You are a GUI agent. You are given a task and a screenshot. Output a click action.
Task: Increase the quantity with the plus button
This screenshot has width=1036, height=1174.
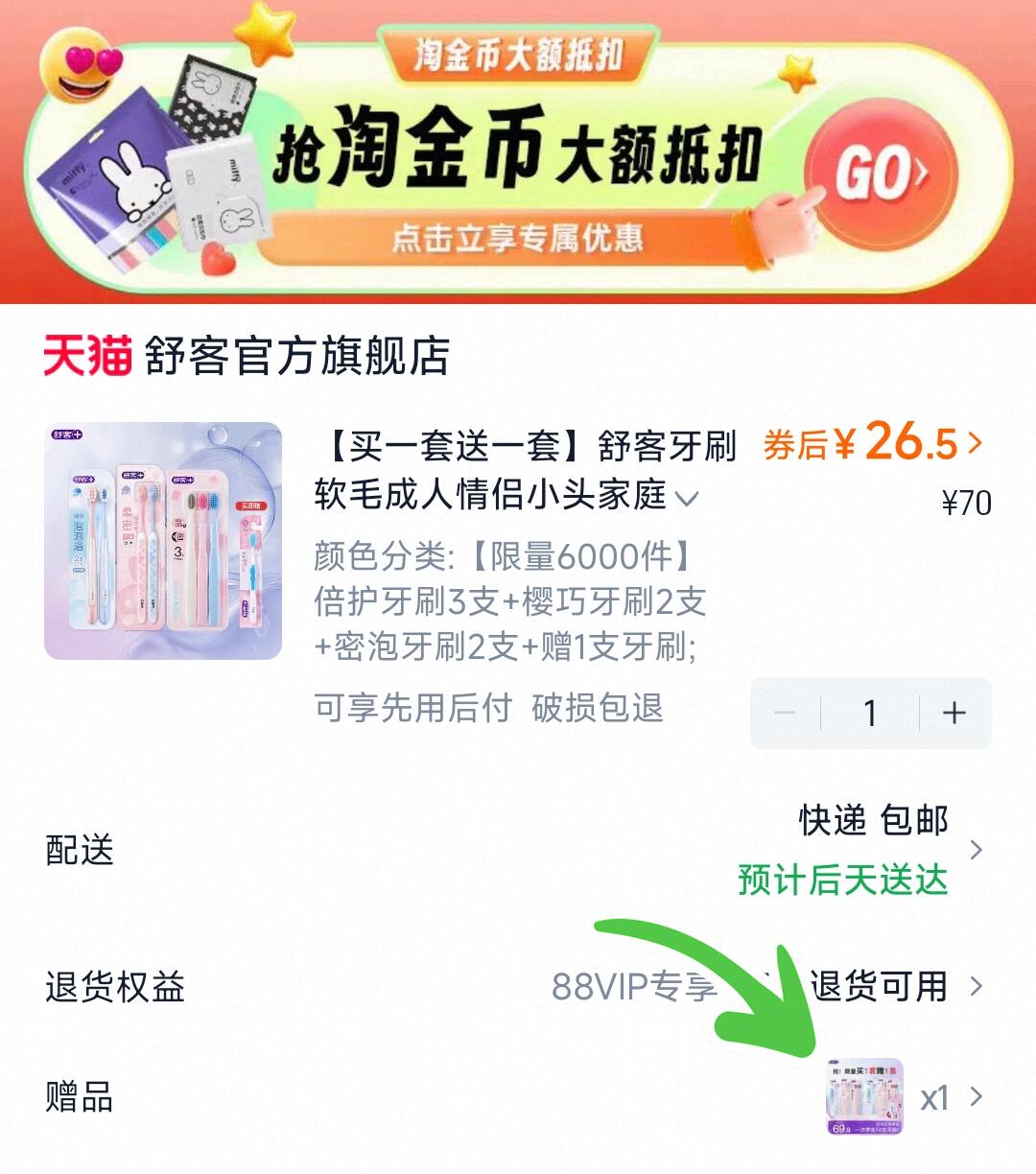[954, 714]
